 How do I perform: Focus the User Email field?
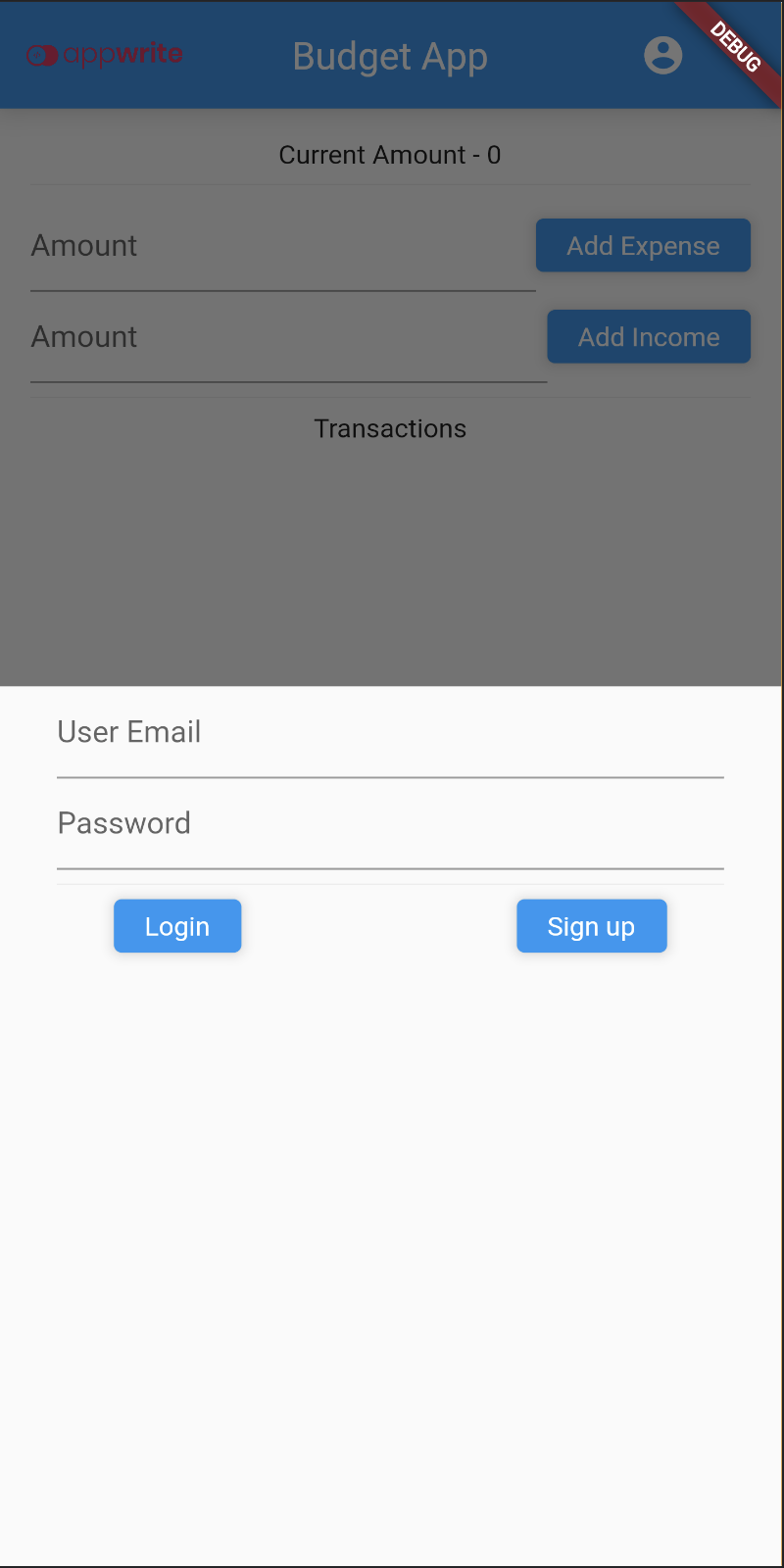390,735
